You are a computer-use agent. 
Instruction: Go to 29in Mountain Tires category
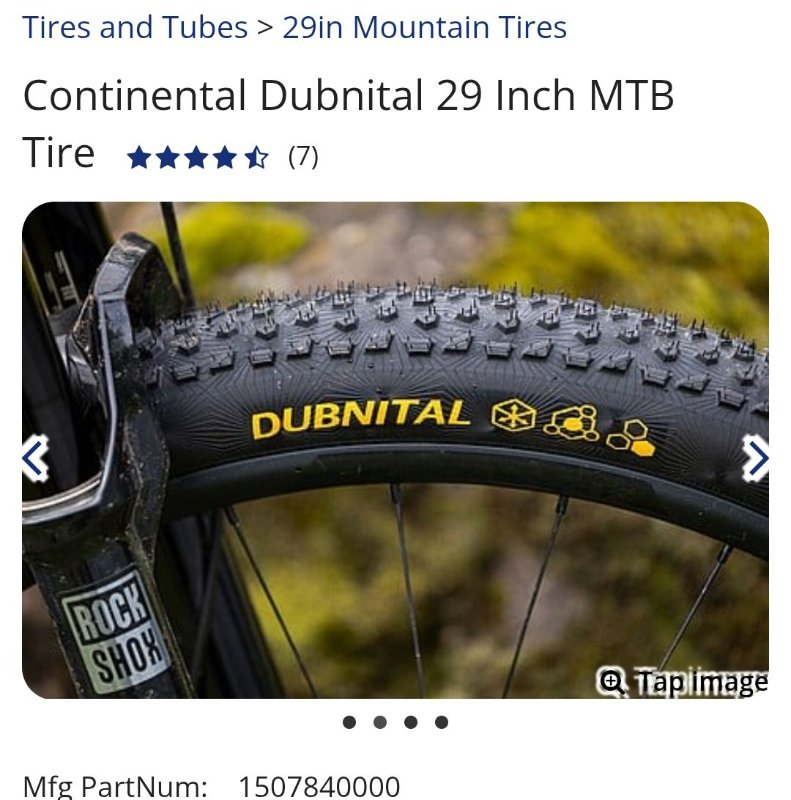point(424,27)
